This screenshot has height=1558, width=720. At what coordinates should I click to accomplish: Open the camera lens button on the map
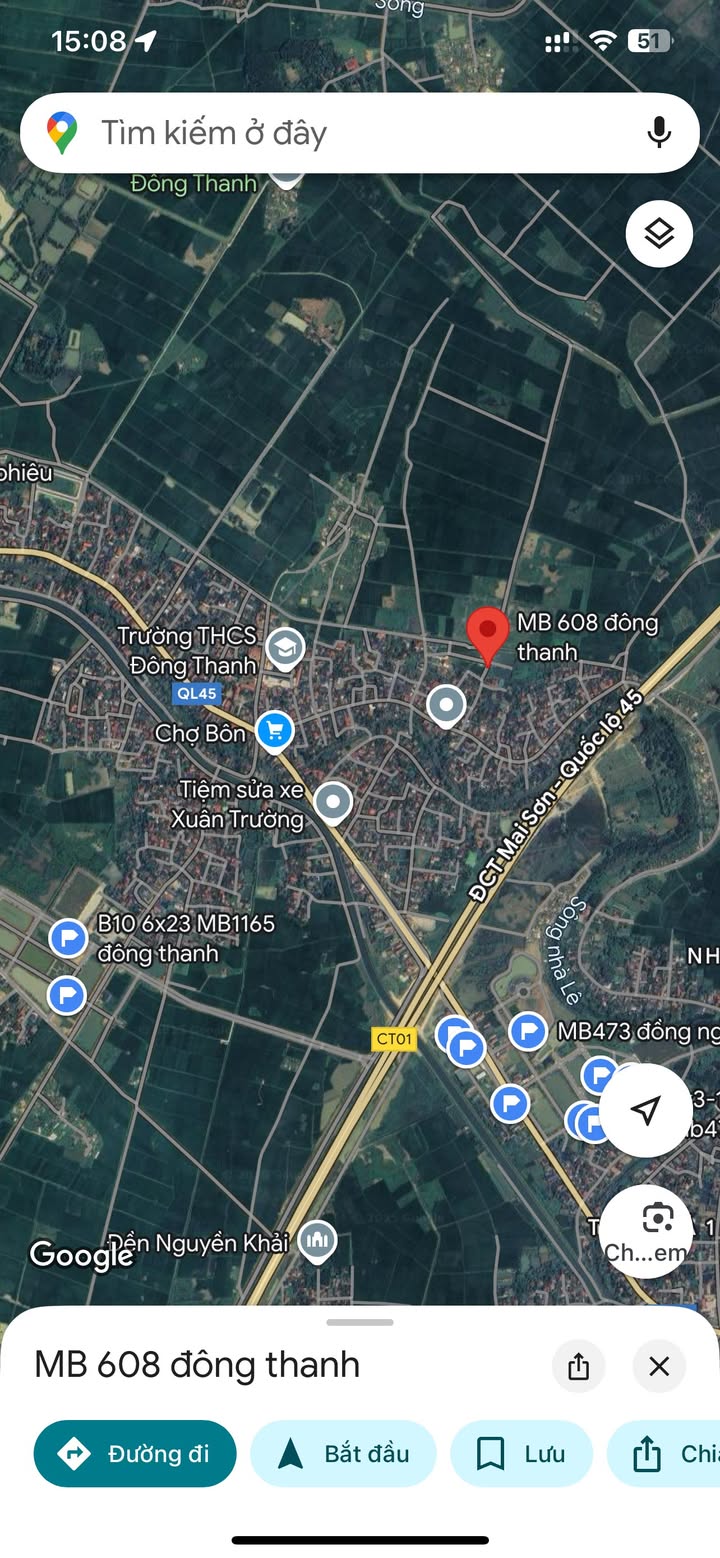click(657, 1221)
